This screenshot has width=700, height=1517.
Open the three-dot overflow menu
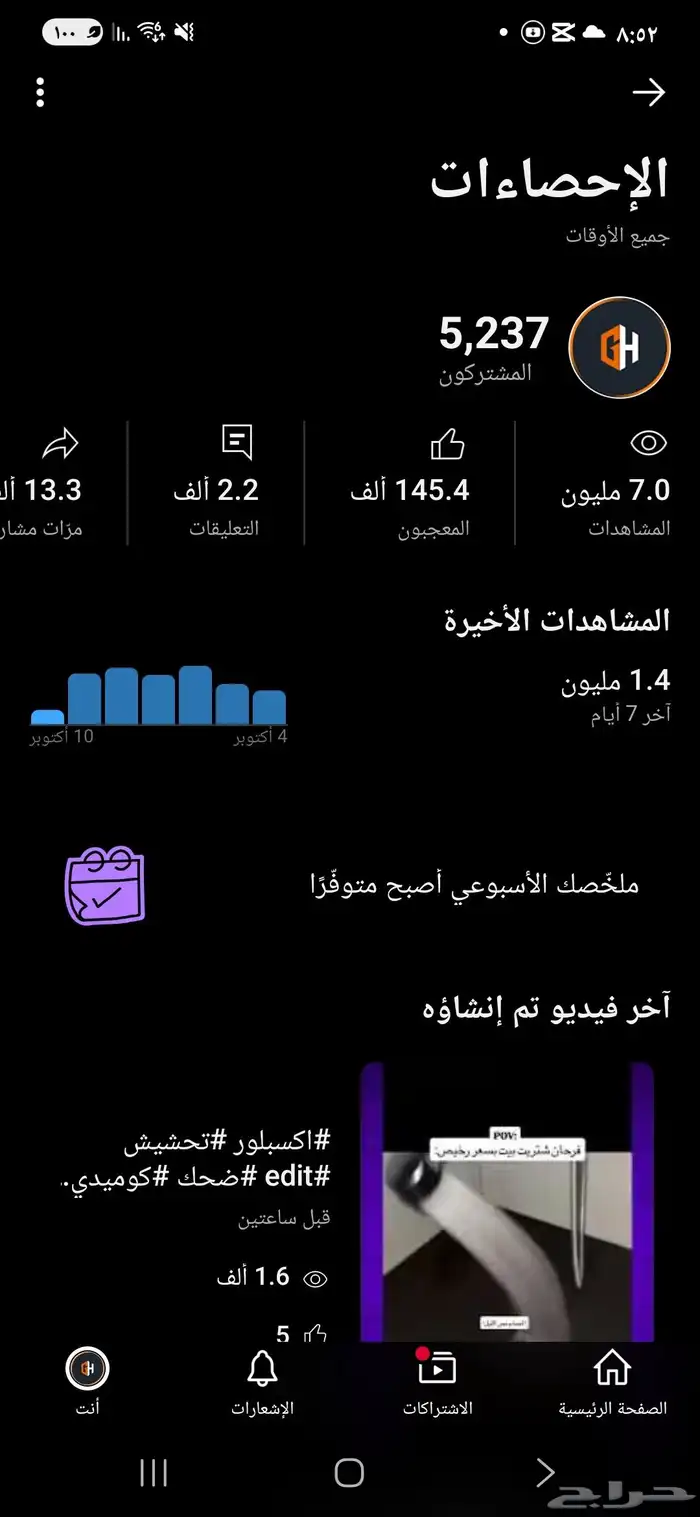click(x=40, y=92)
